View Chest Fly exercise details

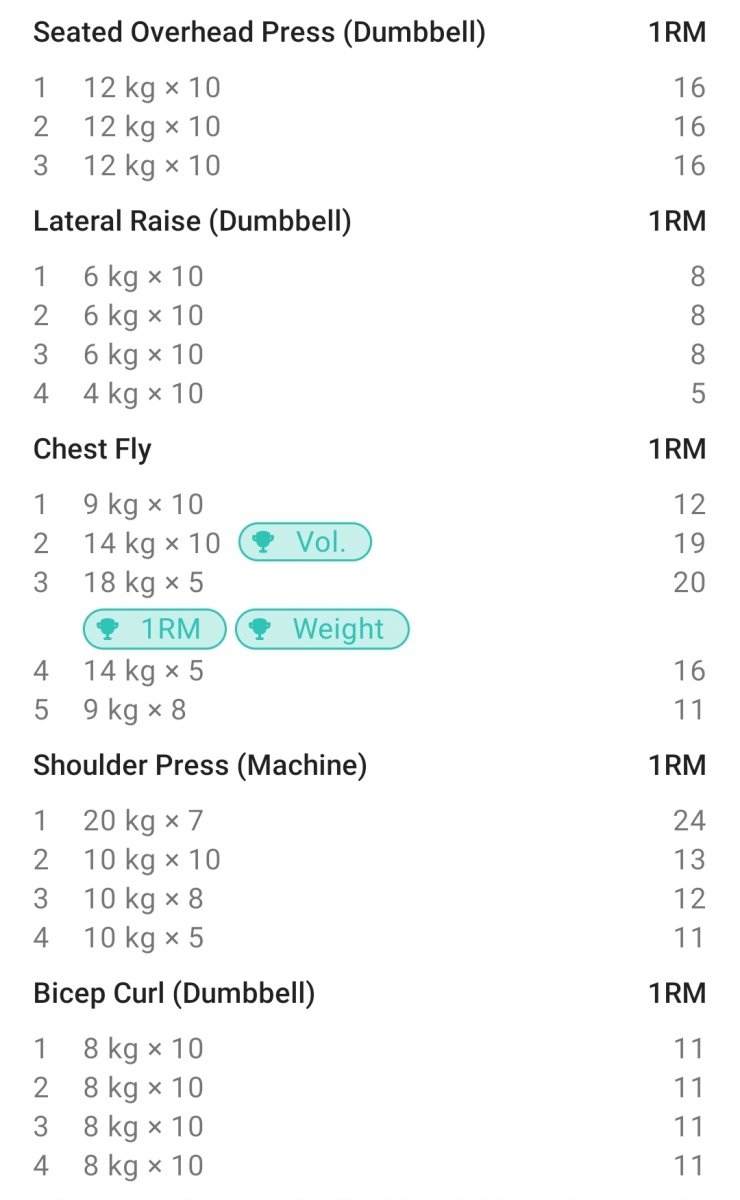pos(92,449)
